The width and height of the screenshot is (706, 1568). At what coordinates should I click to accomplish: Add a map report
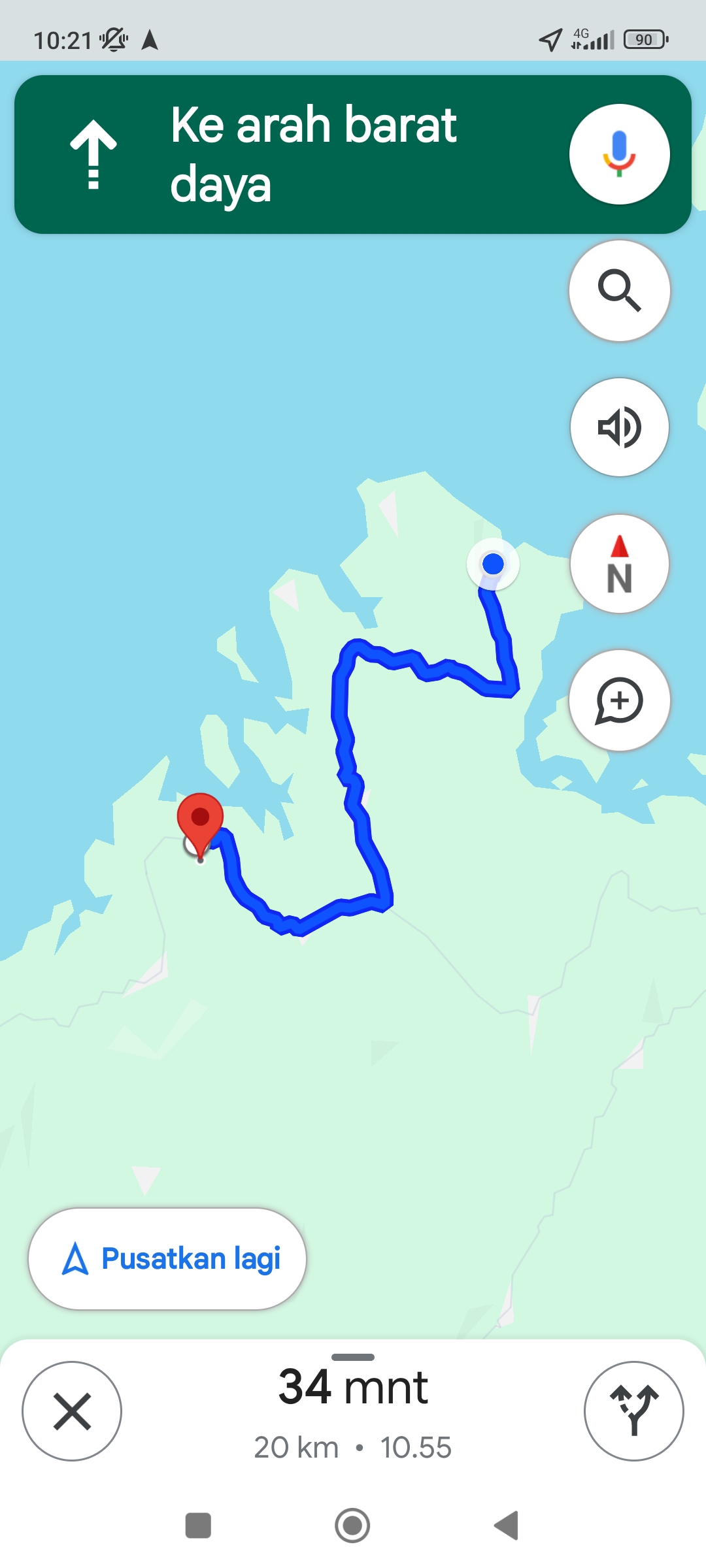[619, 700]
